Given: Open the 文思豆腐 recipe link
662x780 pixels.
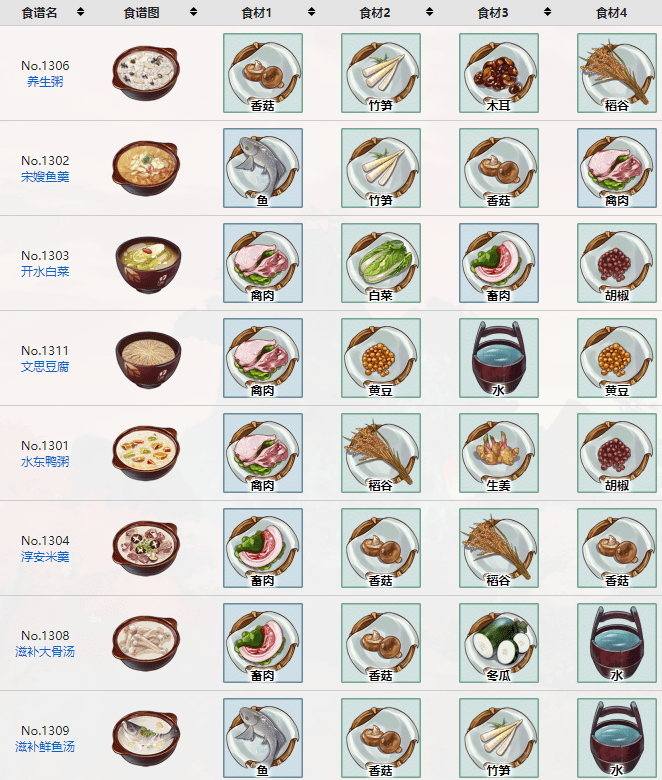Looking at the screenshot, I should tap(45, 367).
